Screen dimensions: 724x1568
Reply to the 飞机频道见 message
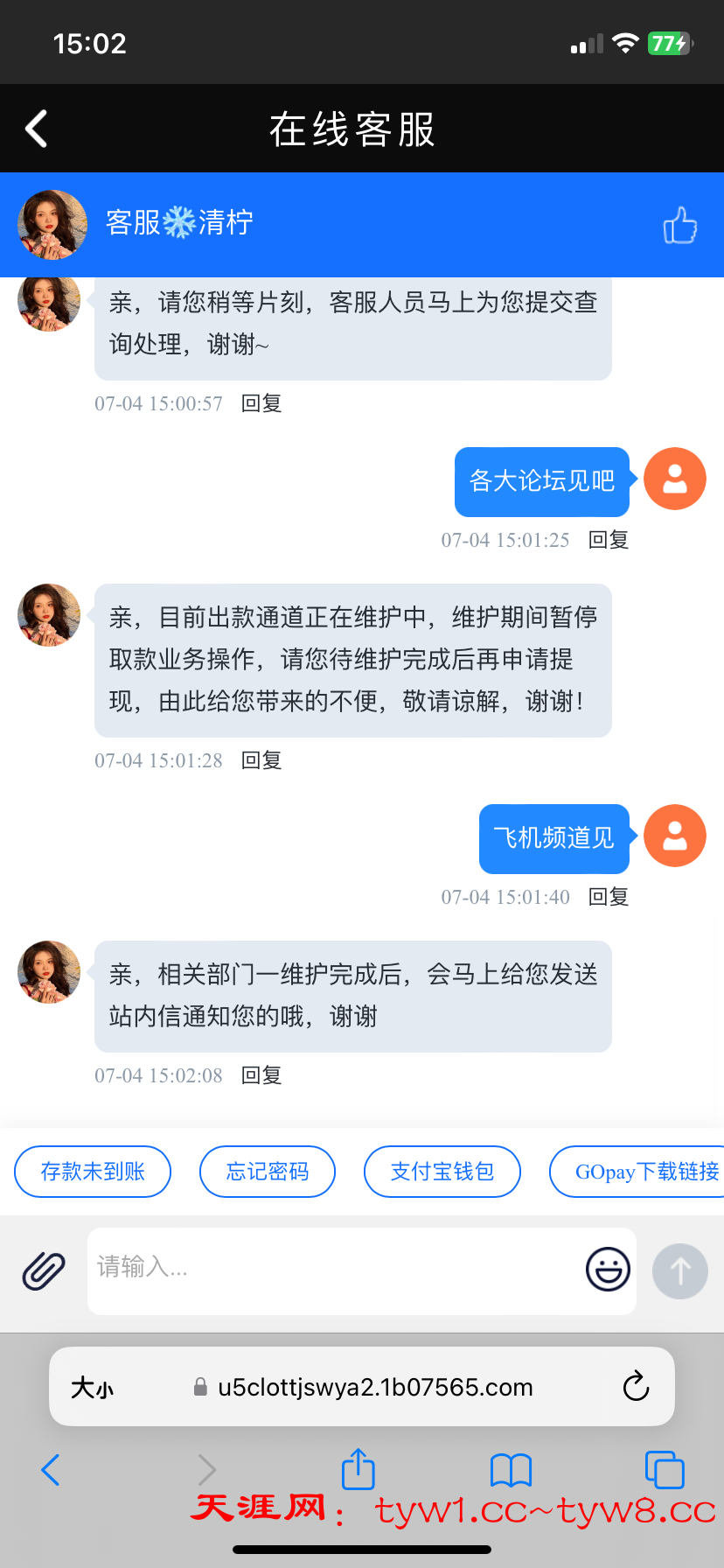[608, 897]
